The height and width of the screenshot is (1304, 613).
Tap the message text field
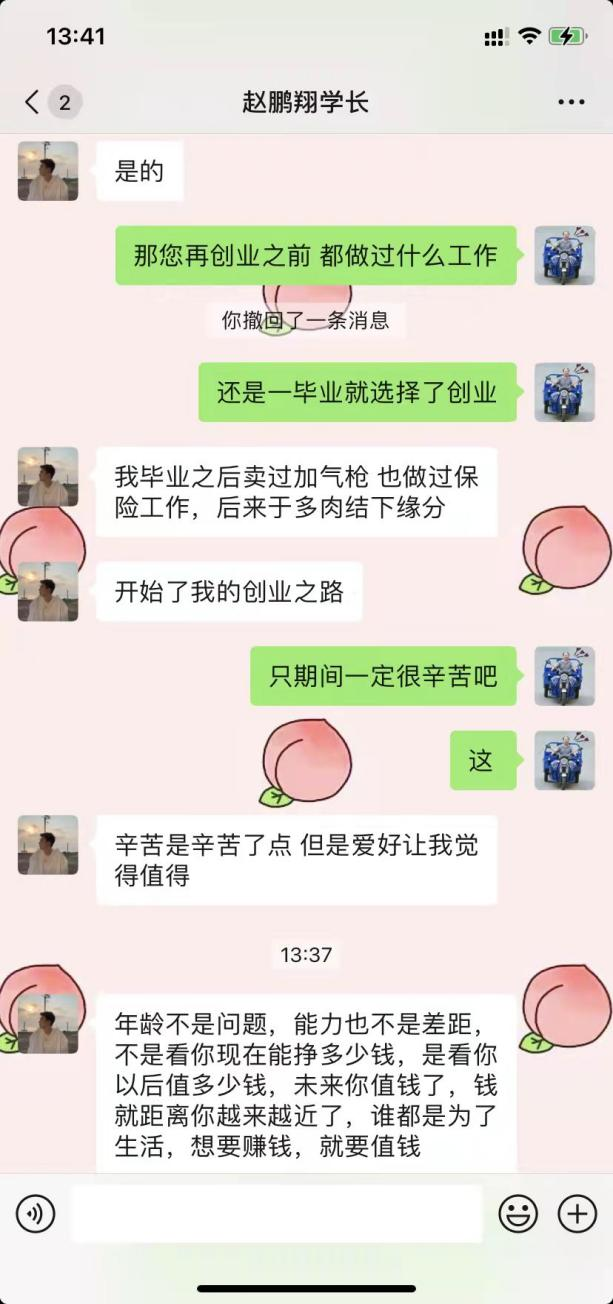pyautogui.click(x=276, y=1214)
